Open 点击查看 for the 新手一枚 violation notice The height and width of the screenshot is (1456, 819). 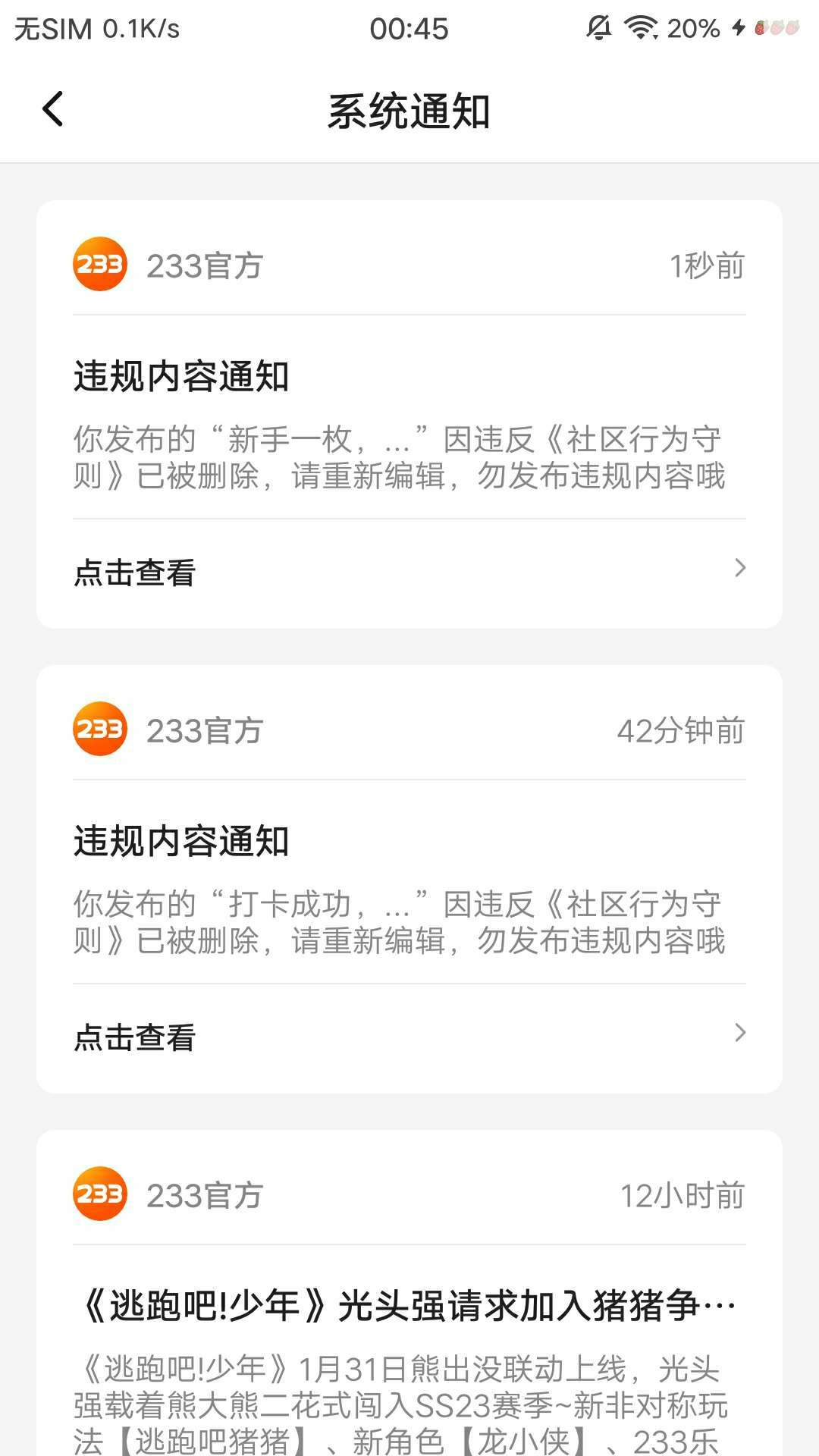click(x=409, y=573)
